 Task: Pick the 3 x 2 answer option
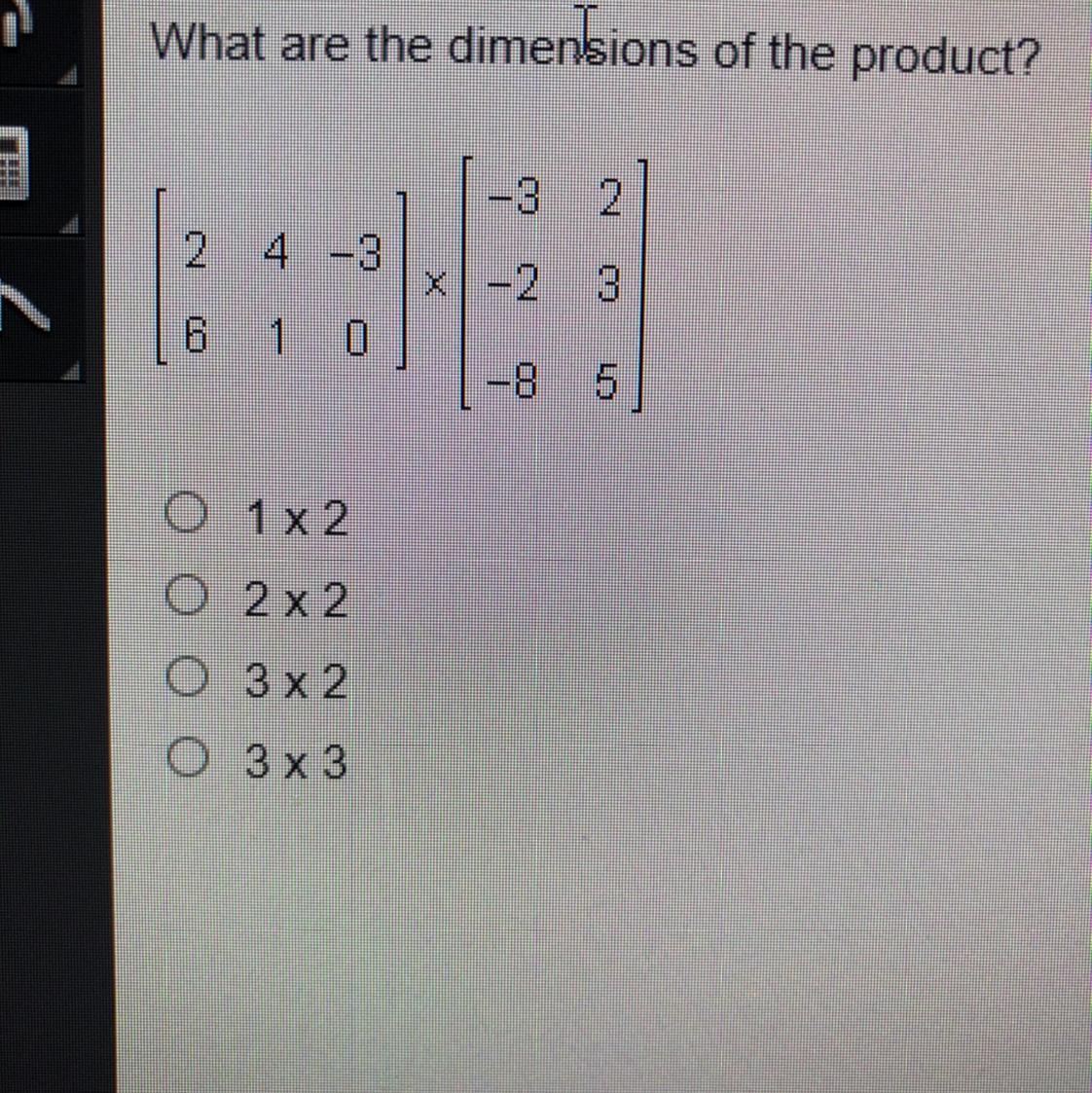point(185,678)
